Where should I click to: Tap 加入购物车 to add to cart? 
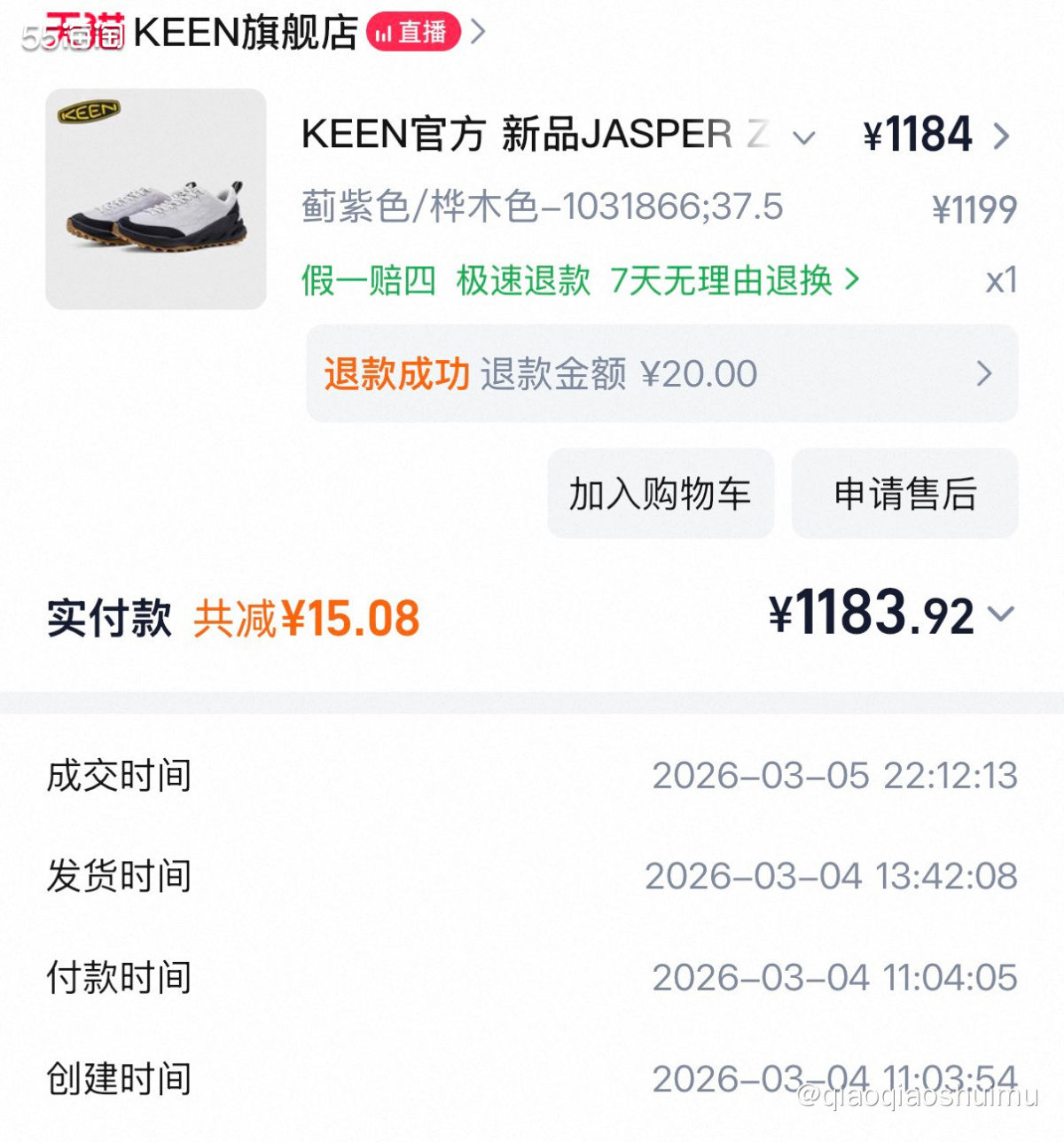pos(661,494)
